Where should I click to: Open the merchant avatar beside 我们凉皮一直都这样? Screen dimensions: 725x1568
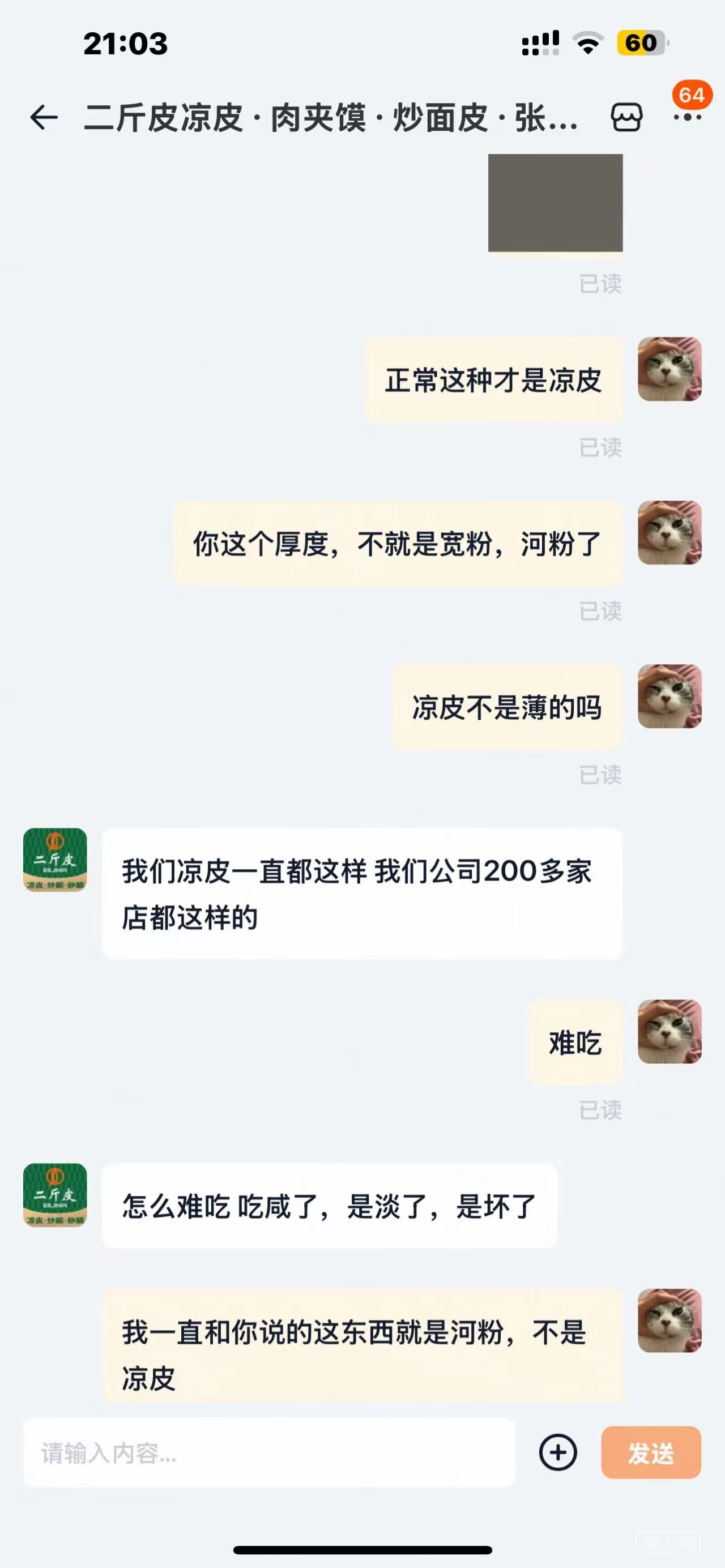[55, 860]
